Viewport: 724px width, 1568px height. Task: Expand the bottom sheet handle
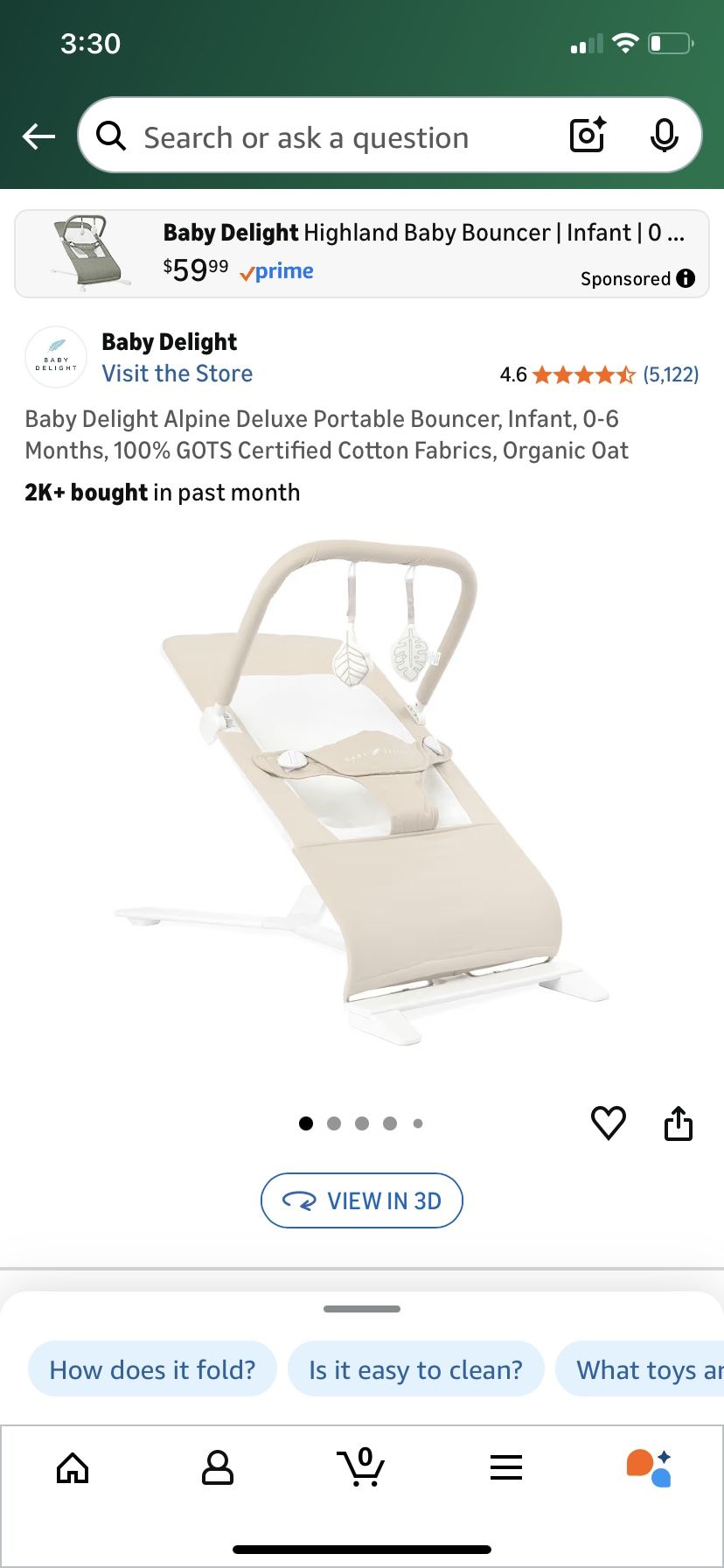361,1309
